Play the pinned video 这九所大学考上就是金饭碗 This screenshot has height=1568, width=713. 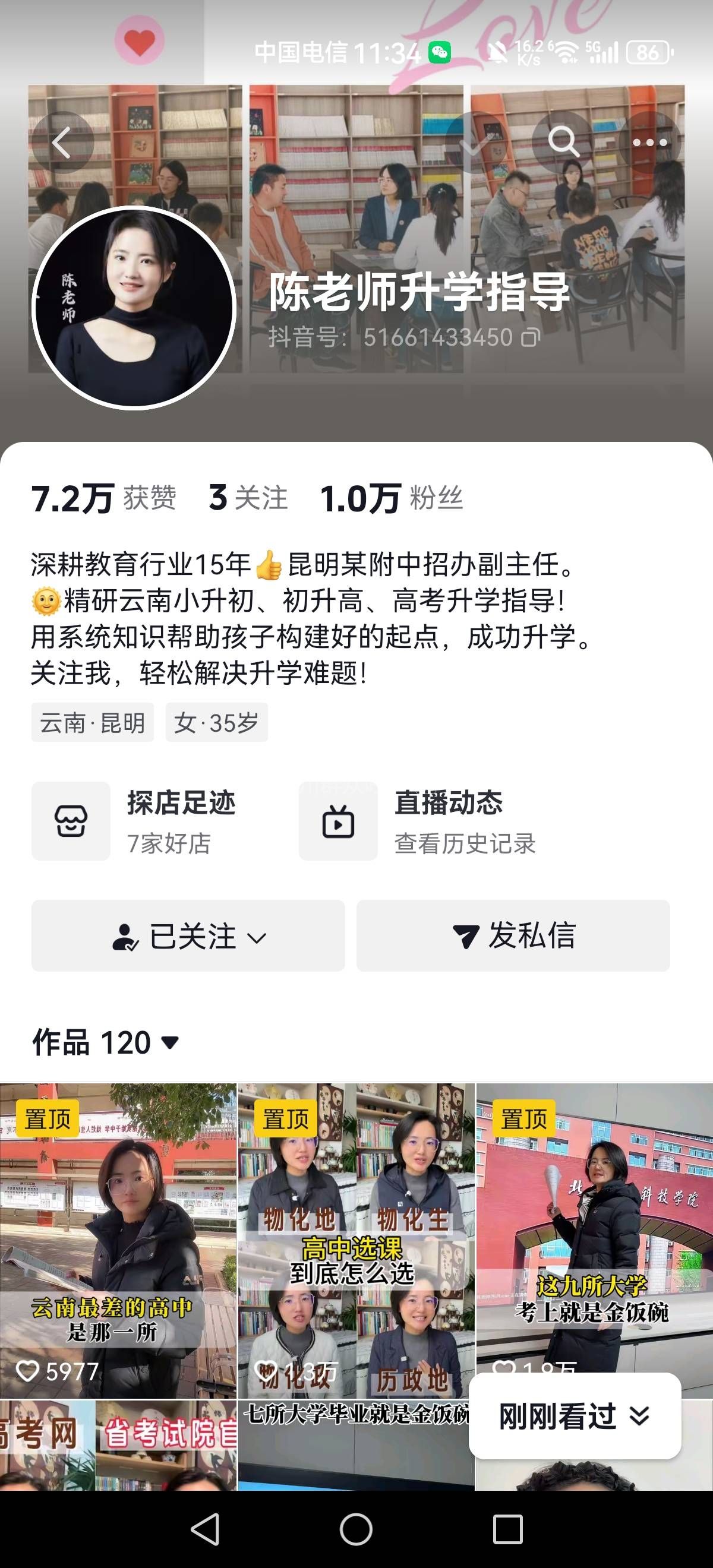(594, 1224)
